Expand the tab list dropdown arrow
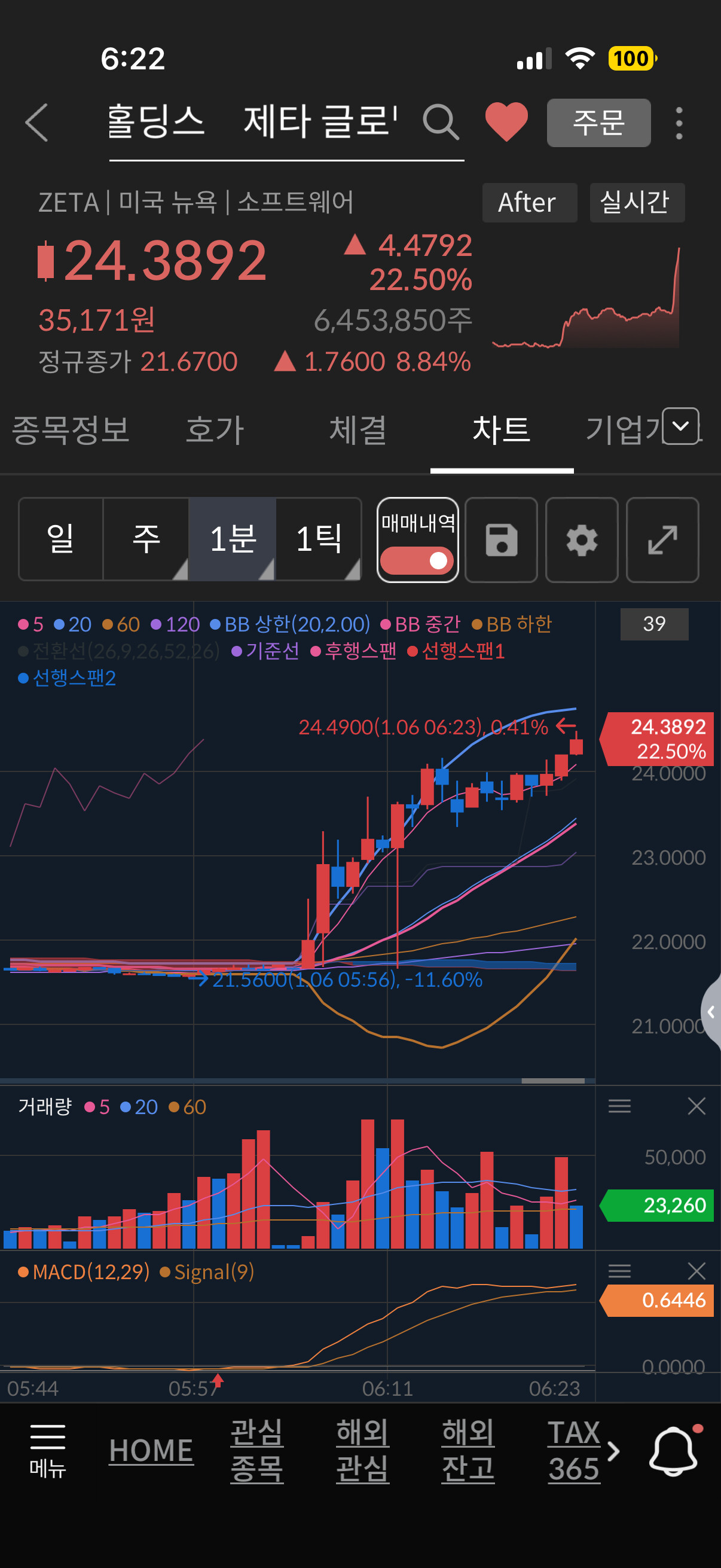The height and width of the screenshot is (1568, 721). click(x=680, y=426)
